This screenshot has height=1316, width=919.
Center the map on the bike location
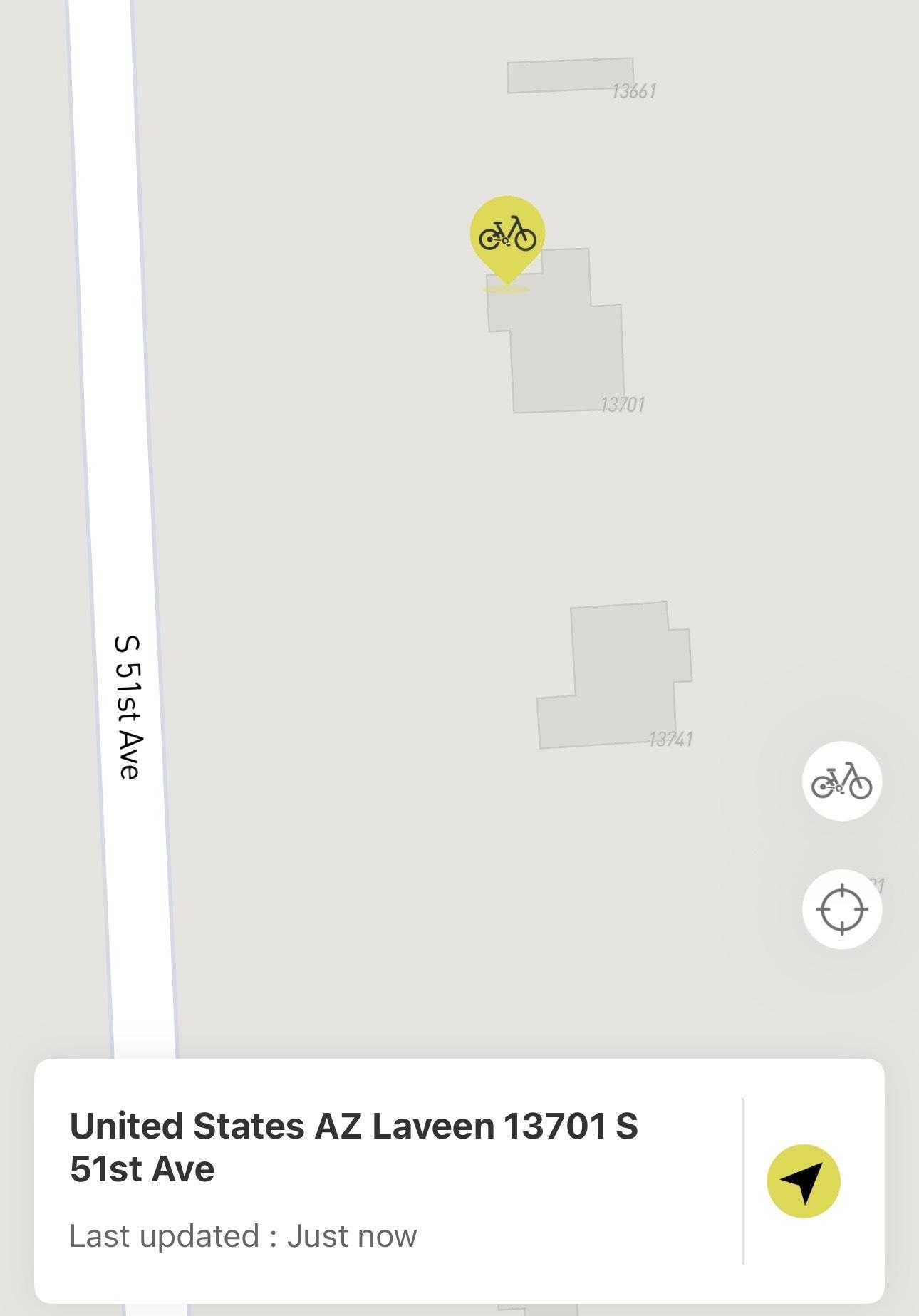pos(842,781)
